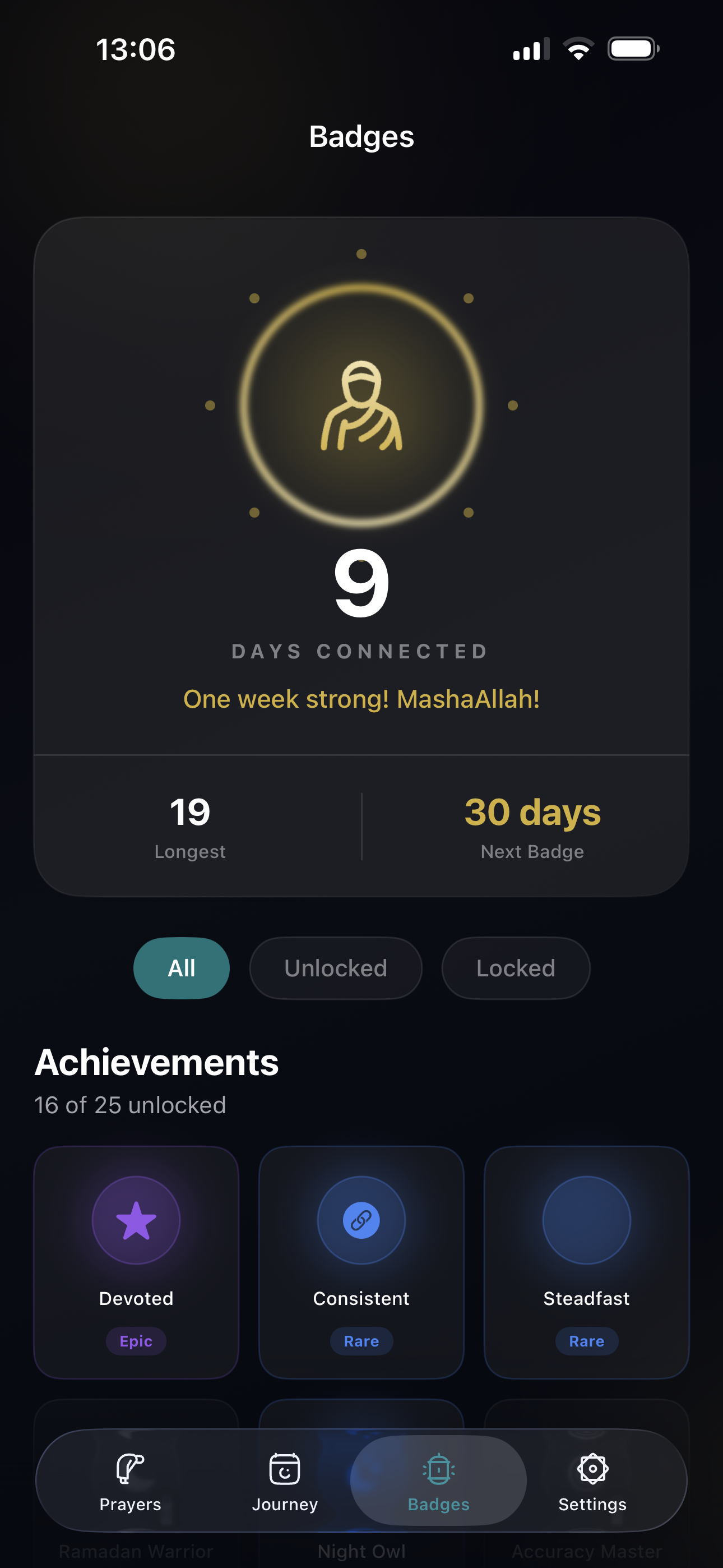This screenshot has width=723, height=1568.
Task: Tap the locked Steadfast badge circle
Action: [x=586, y=1220]
